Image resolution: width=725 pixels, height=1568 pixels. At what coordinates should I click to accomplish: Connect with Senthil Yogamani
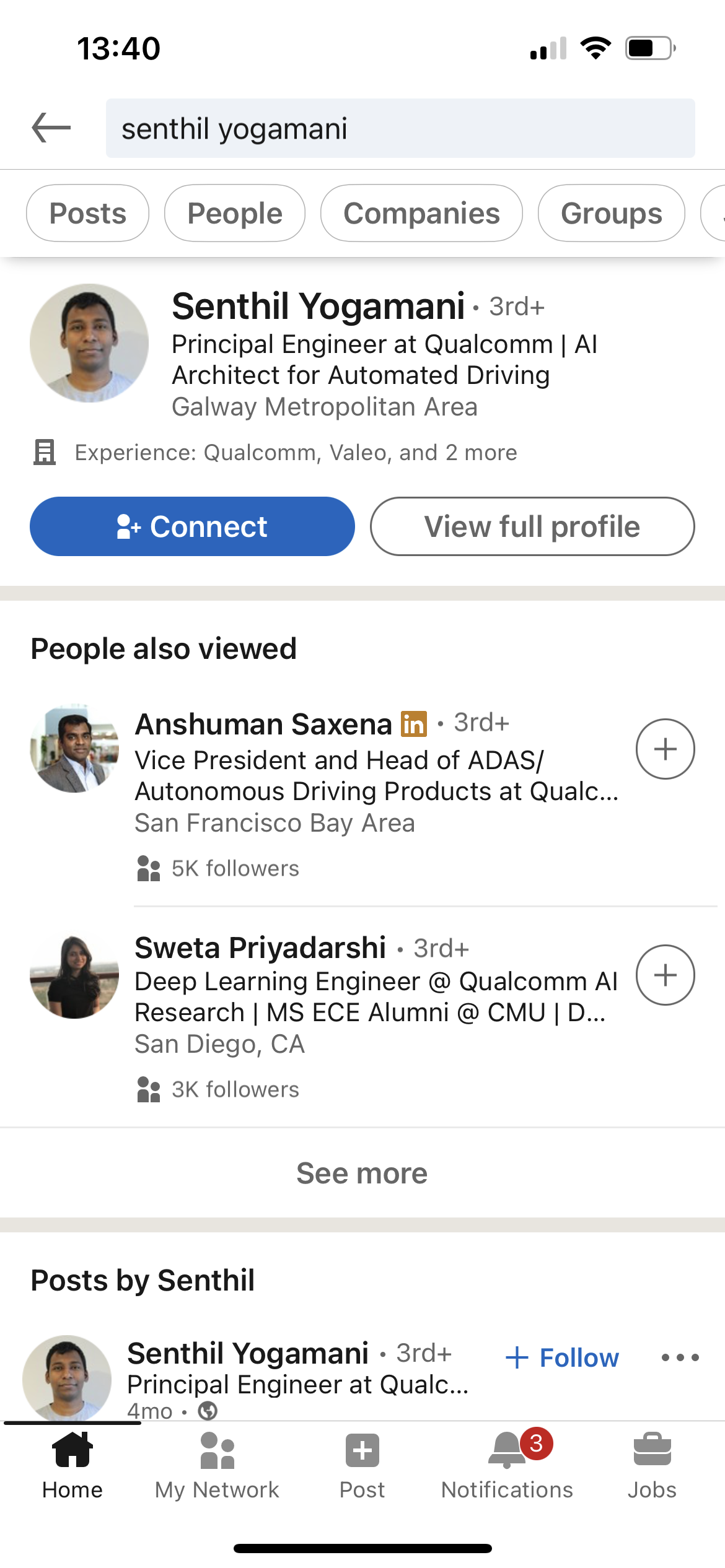pyautogui.click(x=192, y=526)
